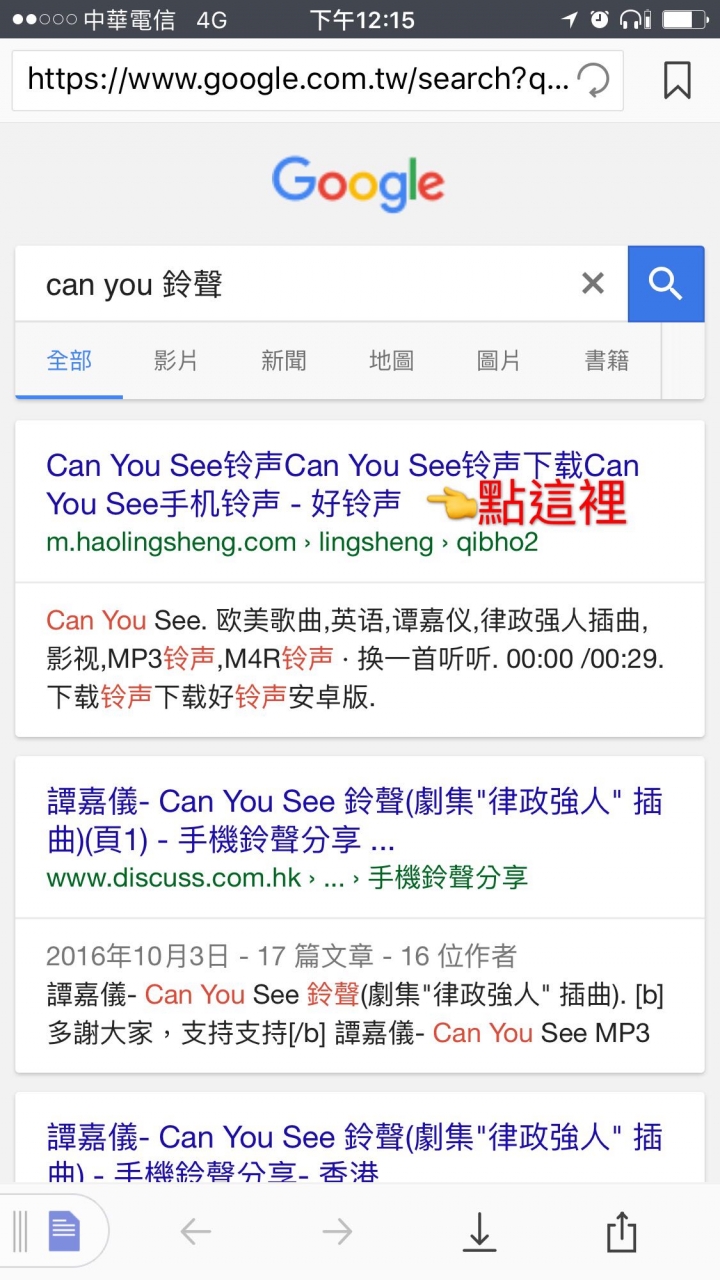
Task: Bookmark this page
Action: (x=677, y=80)
